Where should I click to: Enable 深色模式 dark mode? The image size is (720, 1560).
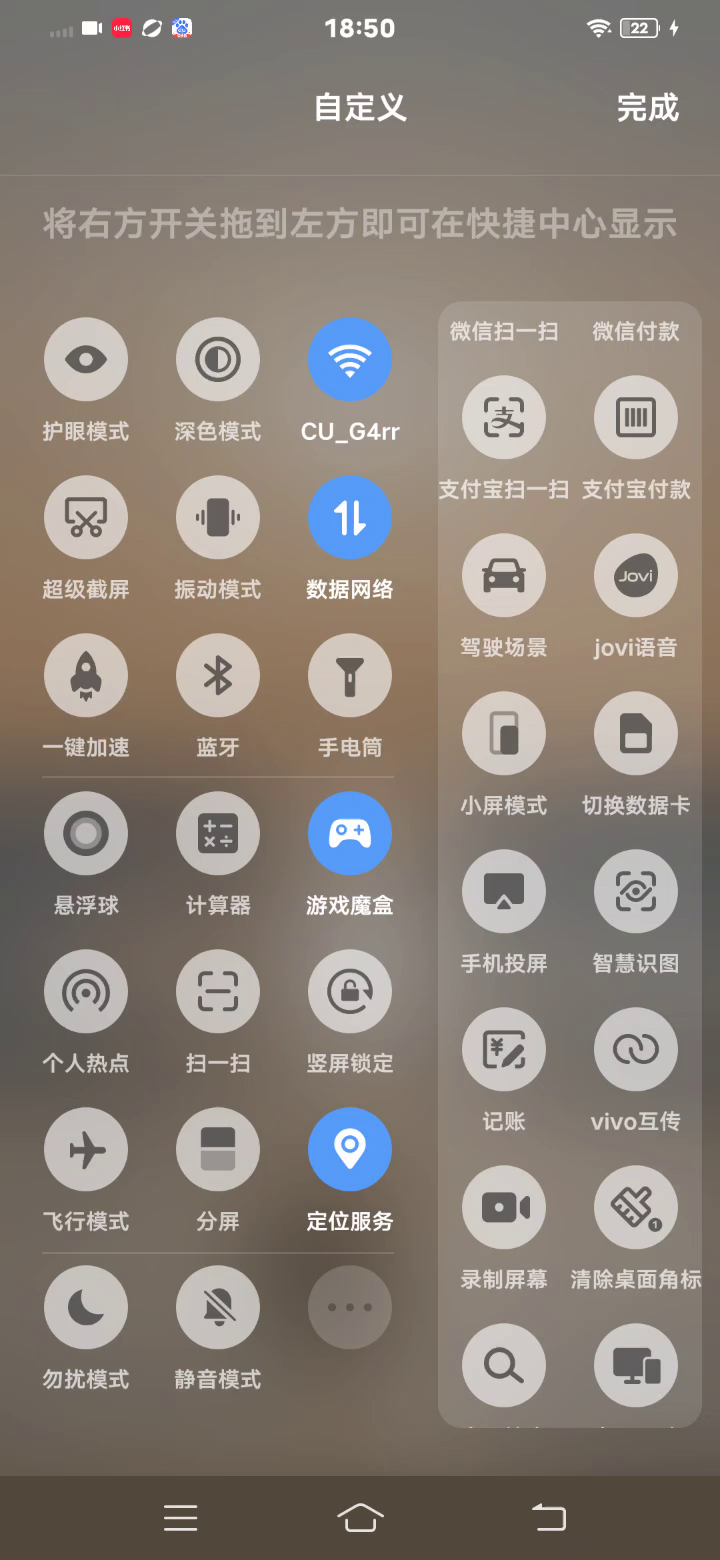pos(218,360)
